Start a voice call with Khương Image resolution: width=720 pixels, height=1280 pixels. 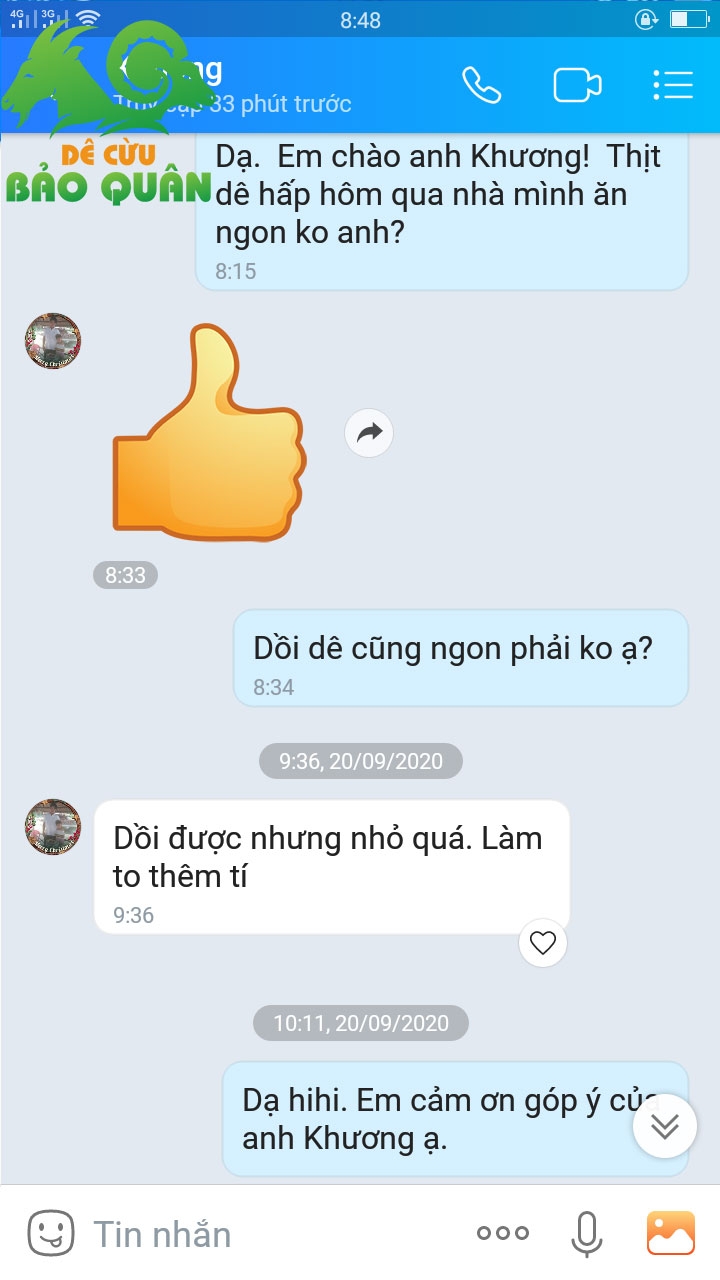(x=481, y=85)
